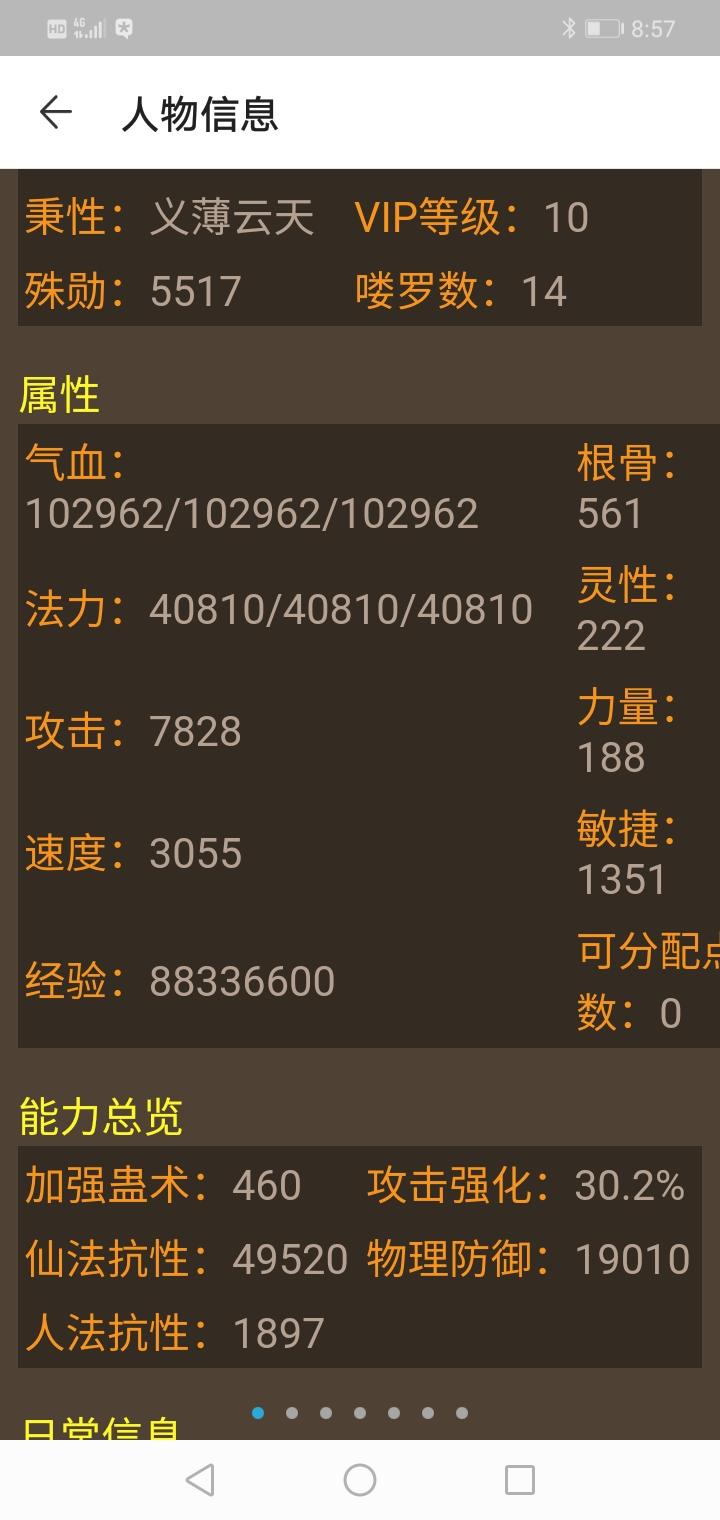Go back from the 人物信息 page
Screen dimensions: 720x1520
click(x=56, y=113)
